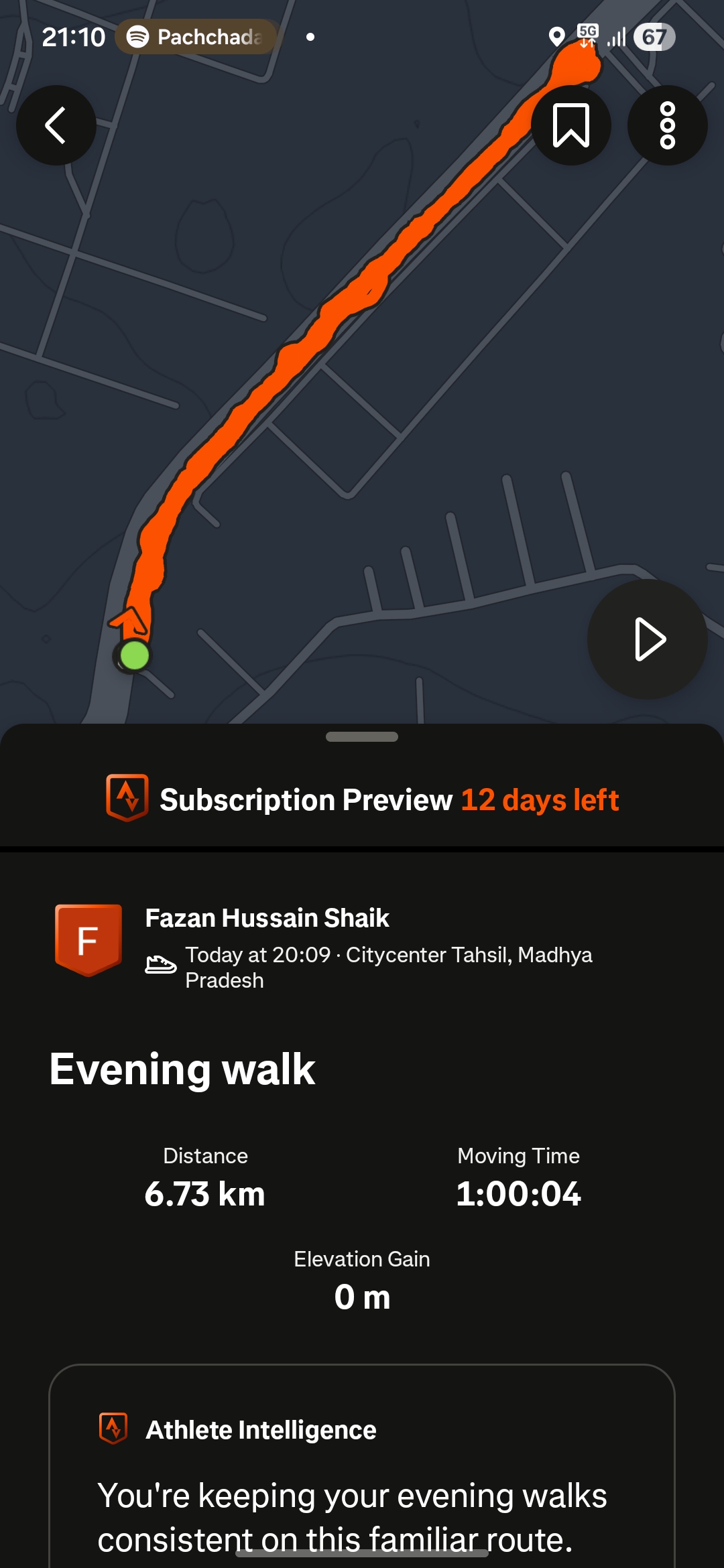This screenshot has height=1568, width=724.
Task: Open the three-dot overflow menu
Action: tap(667, 125)
